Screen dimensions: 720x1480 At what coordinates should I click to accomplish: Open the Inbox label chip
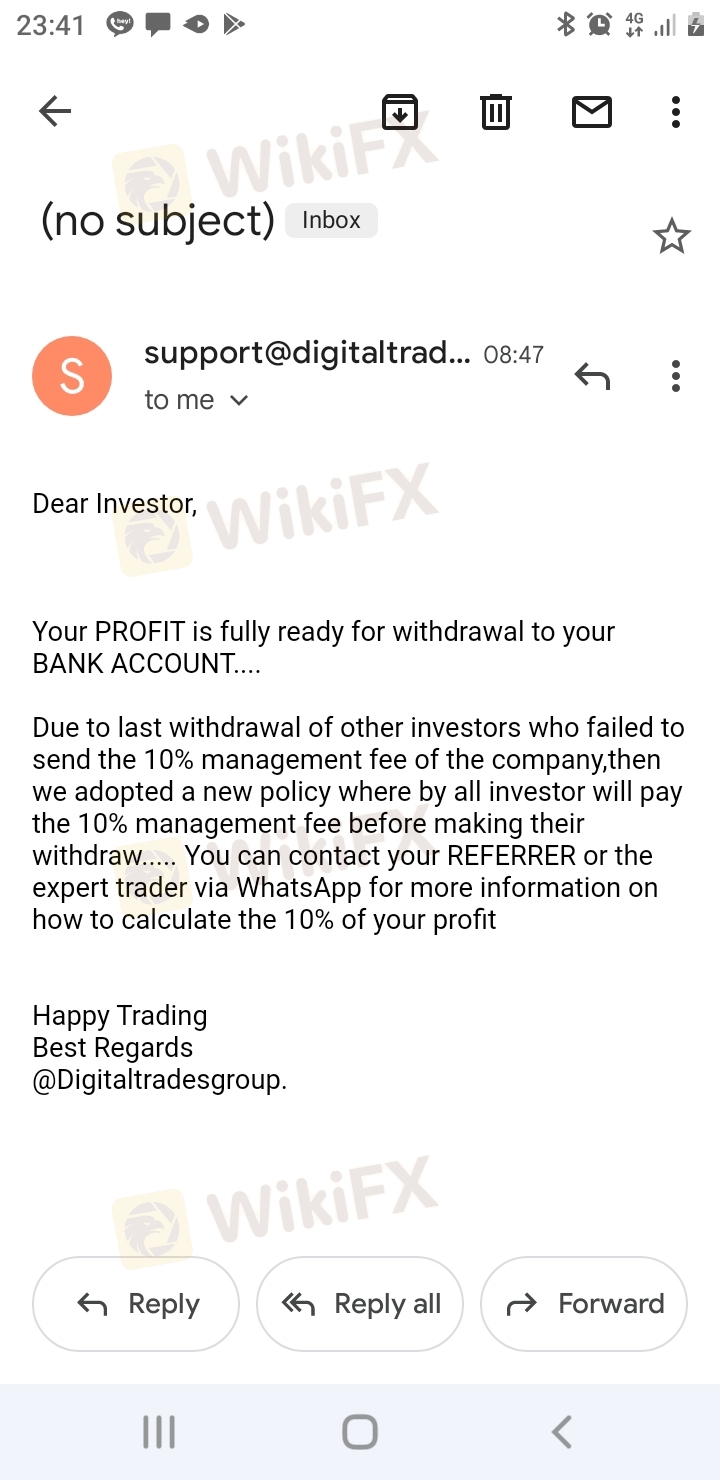(331, 220)
